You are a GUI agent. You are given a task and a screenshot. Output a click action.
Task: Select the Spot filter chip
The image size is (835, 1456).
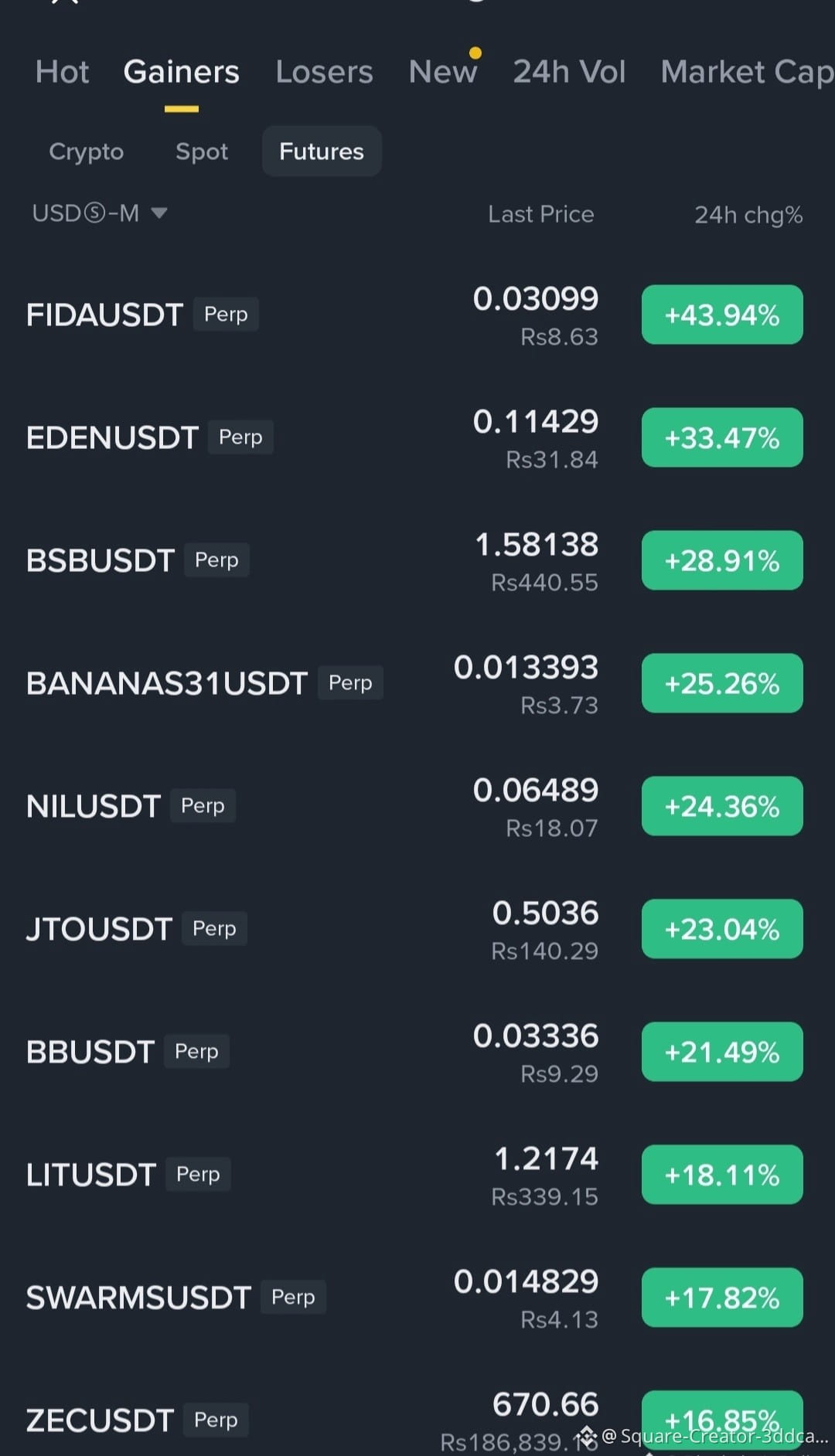202,151
